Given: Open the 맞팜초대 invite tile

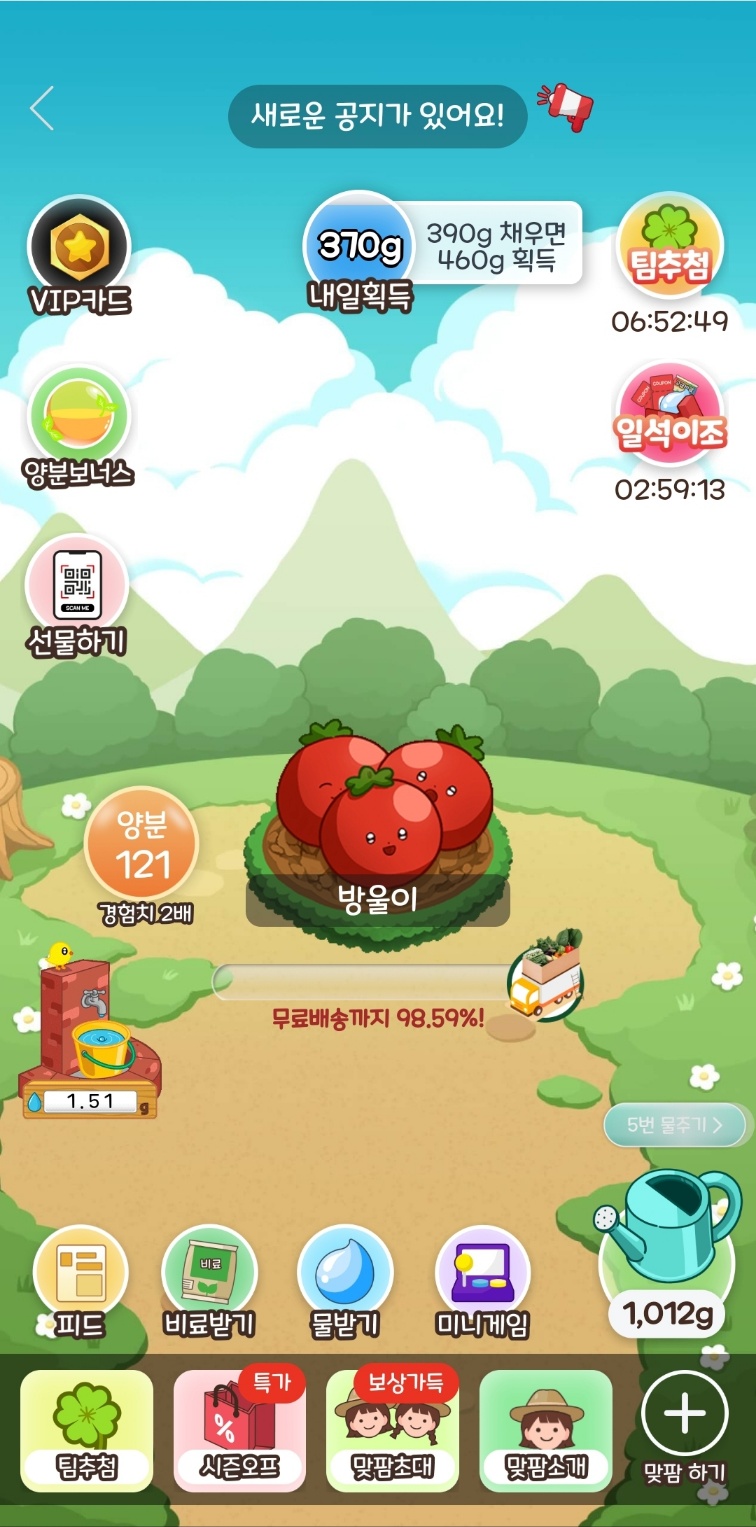Looking at the screenshot, I should (x=392, y=1430).
